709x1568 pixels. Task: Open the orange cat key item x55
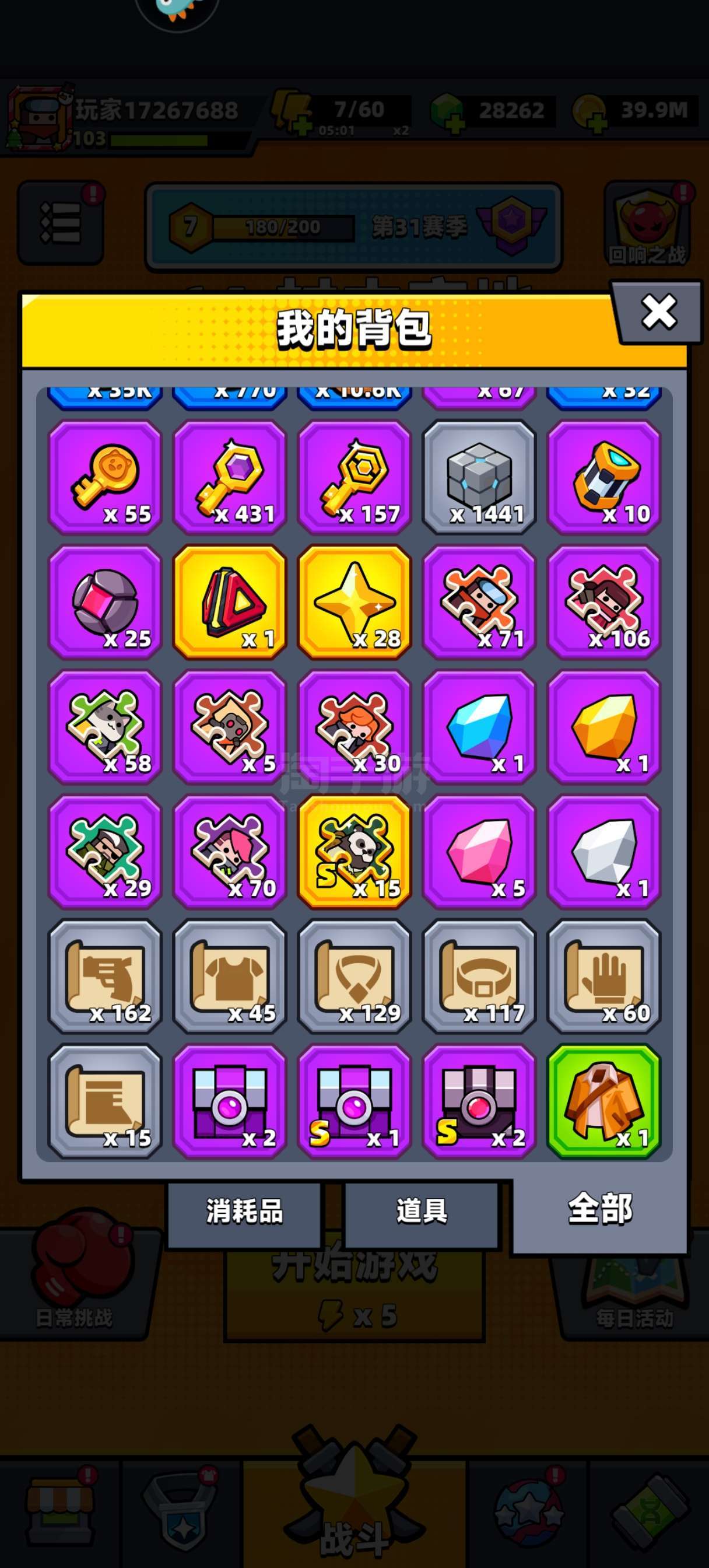[105, 477]
